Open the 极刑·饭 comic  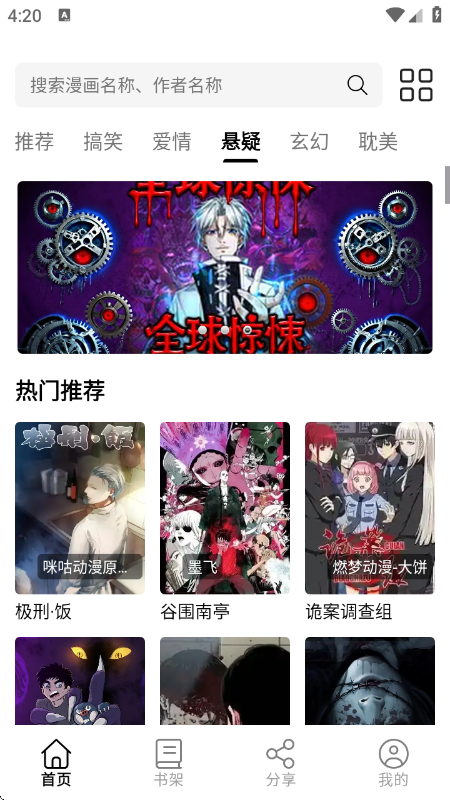(80, 521)
